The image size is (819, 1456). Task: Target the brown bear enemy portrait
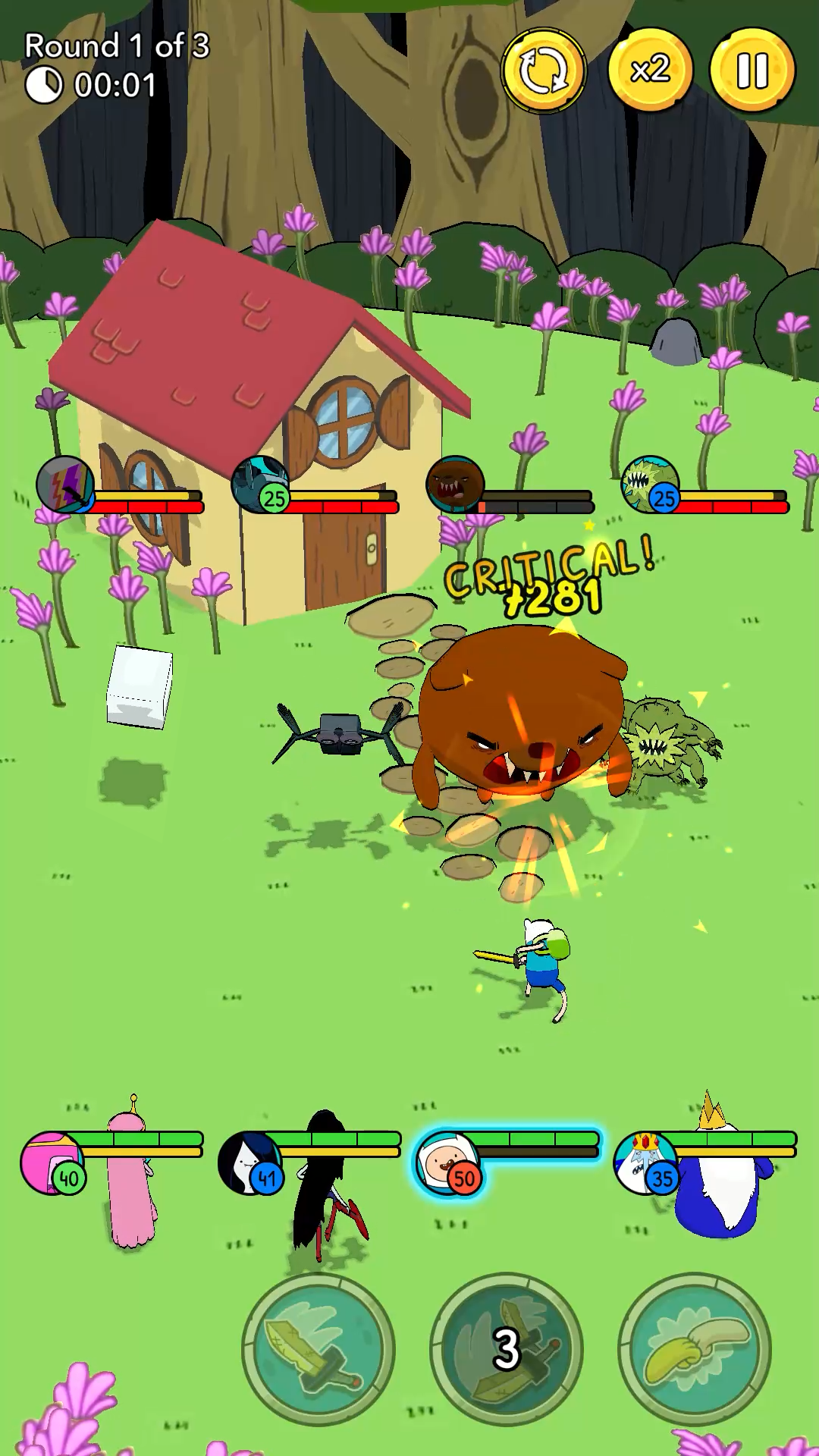point(455,484)
